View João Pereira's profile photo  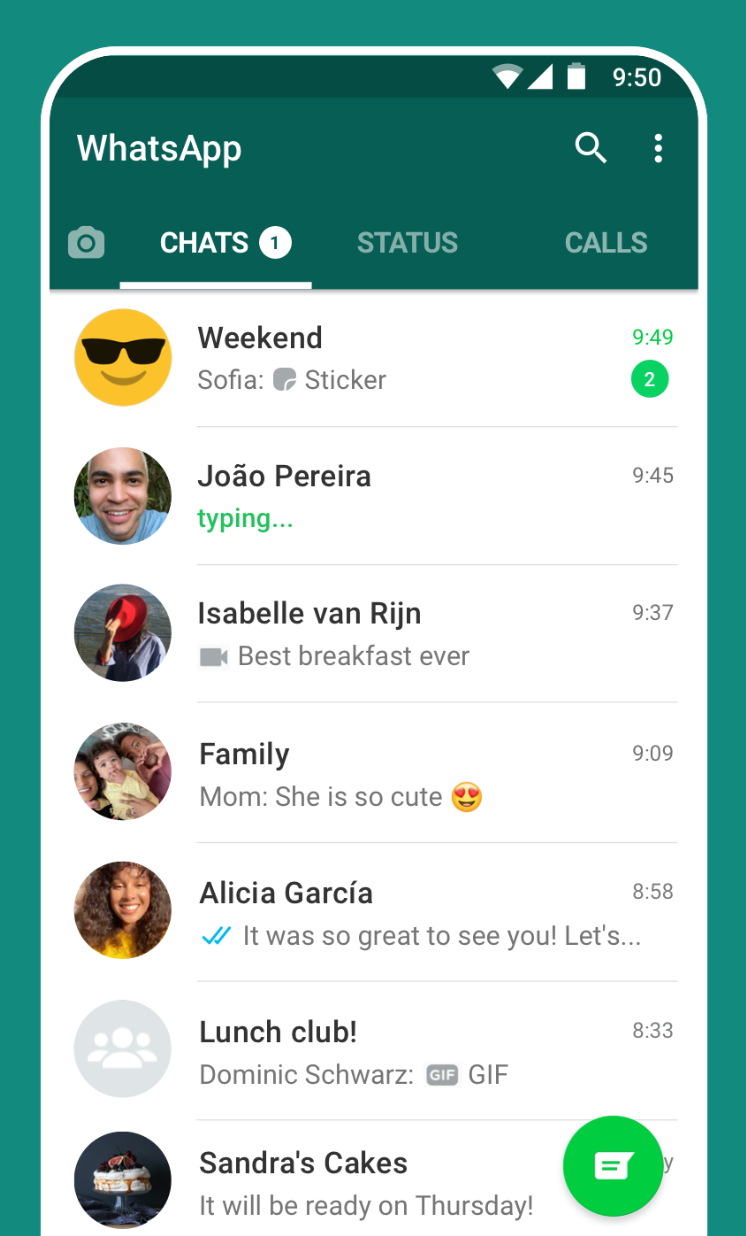tap(123, 496)
